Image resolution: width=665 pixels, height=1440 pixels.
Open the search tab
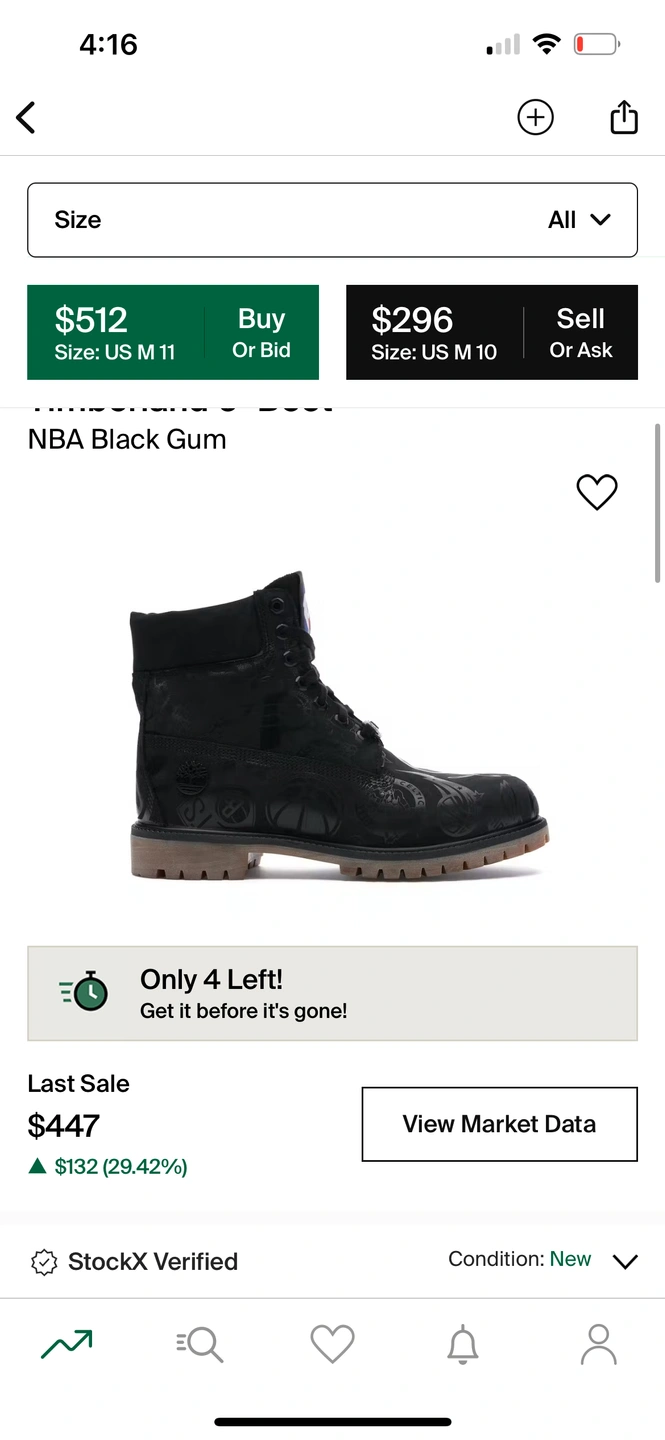pos(199,1344)
